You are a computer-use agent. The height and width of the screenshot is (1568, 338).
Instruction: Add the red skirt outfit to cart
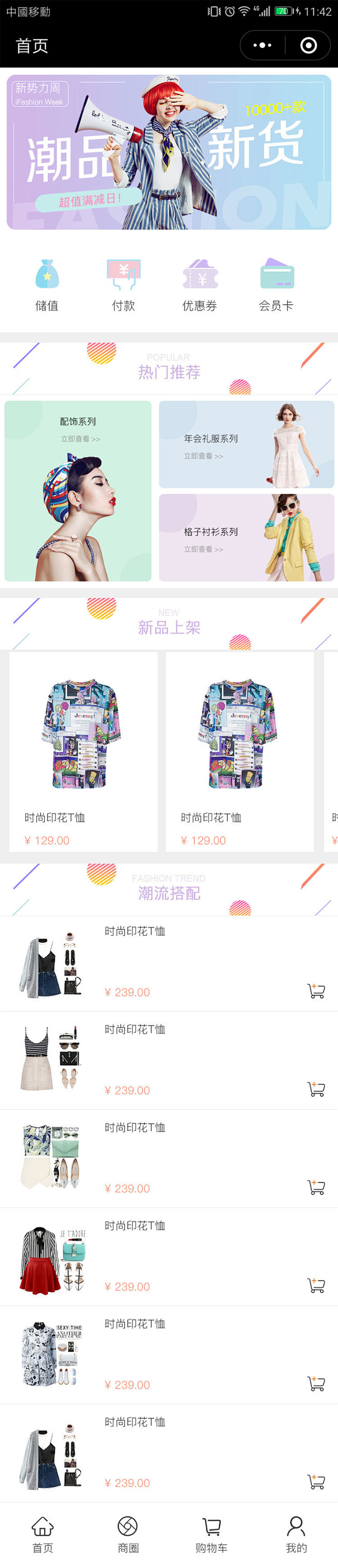316,1285
